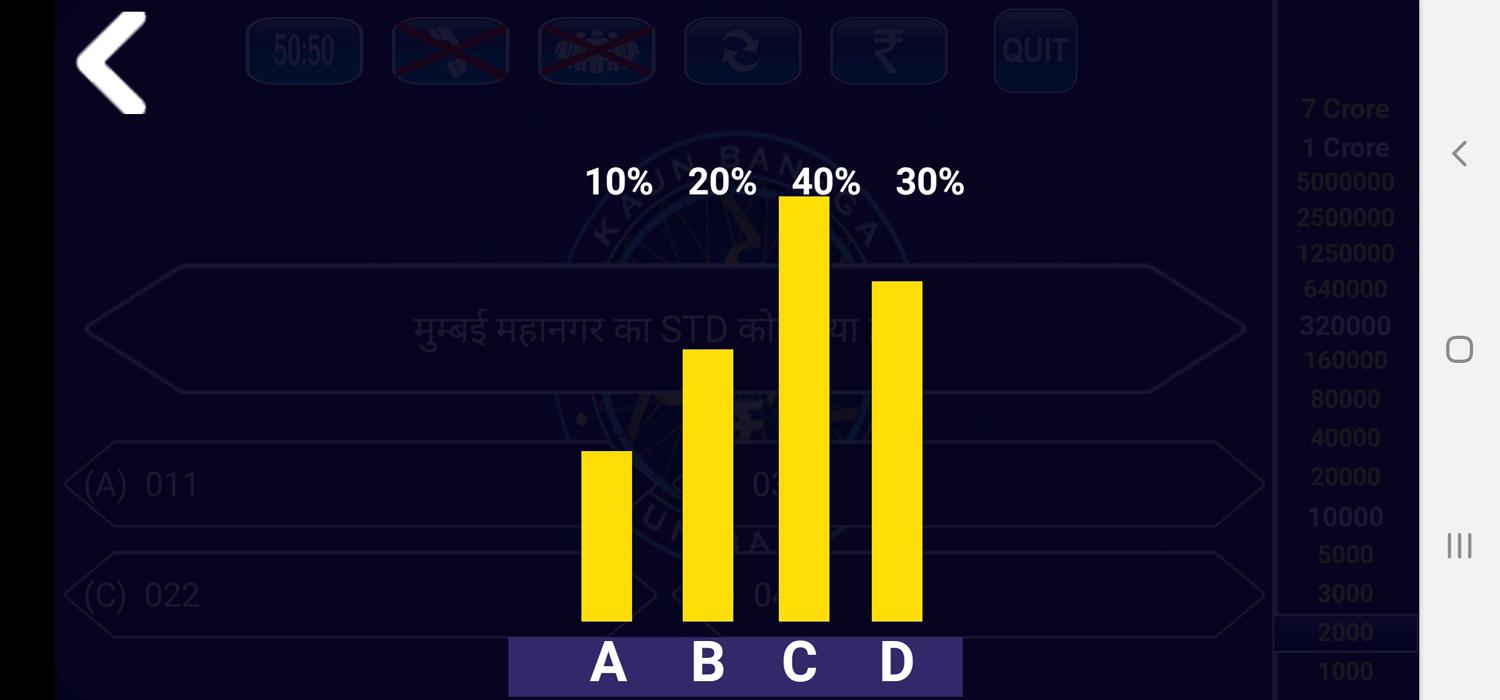Tap the flip question lifeline

741,51
